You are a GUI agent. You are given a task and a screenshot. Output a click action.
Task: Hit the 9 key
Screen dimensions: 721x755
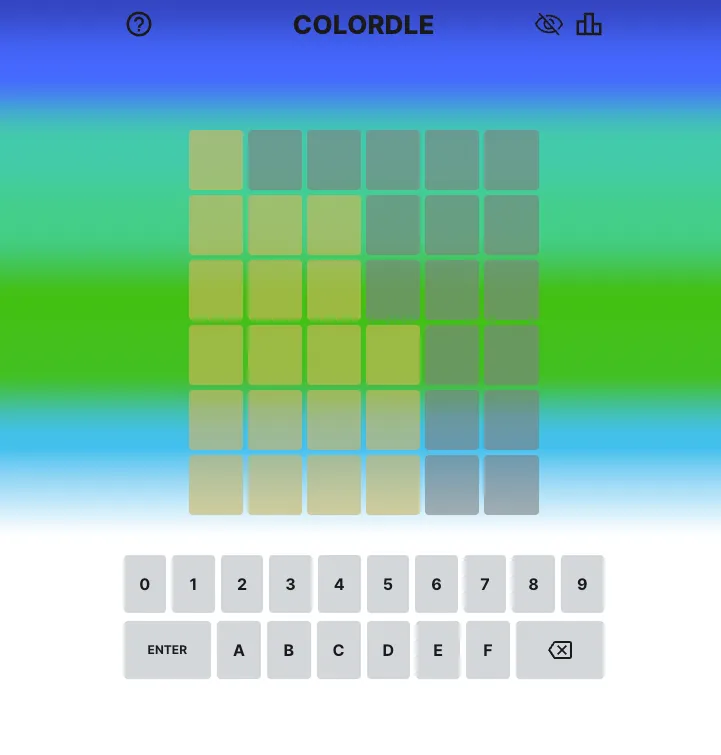coord(582,584)
